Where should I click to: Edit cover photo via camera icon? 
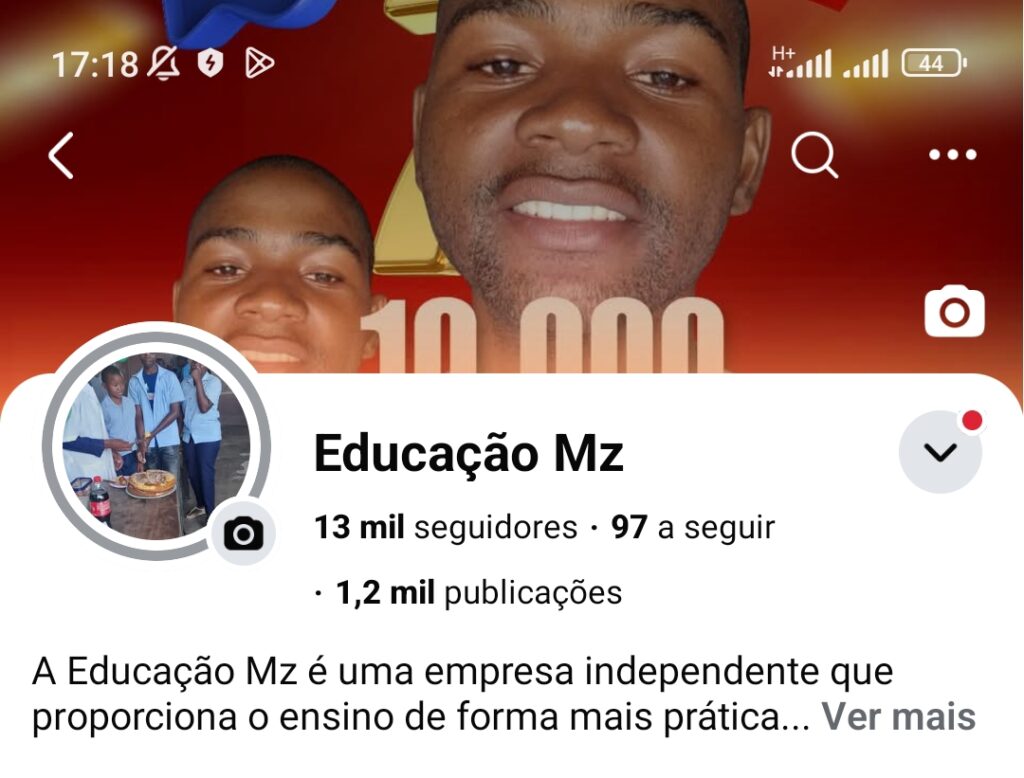[x=954, y=312]
